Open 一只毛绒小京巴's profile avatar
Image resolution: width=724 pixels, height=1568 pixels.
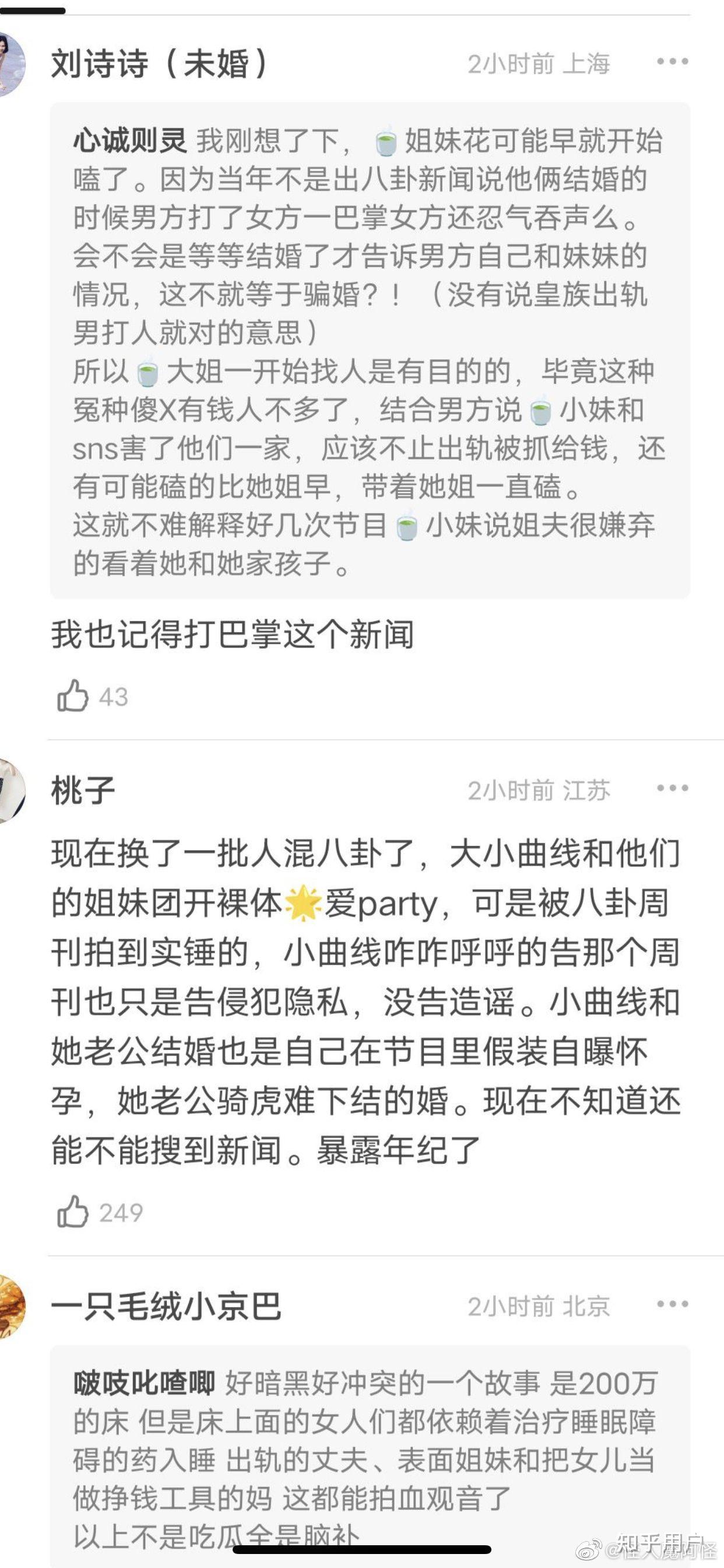pyautogui.click(x=11, y=1306)
